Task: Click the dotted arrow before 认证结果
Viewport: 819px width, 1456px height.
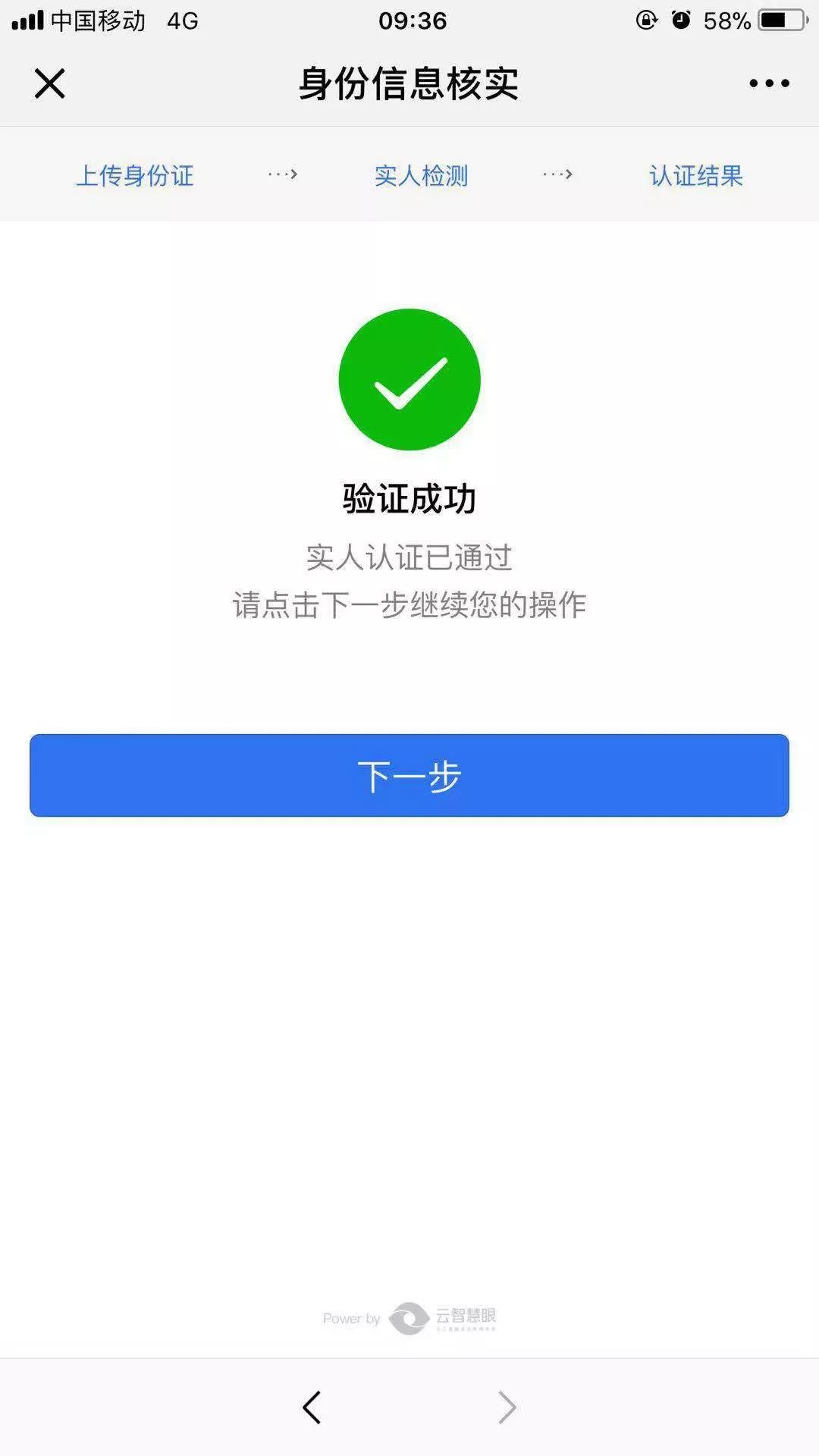Action: click(x=559, y=175)
